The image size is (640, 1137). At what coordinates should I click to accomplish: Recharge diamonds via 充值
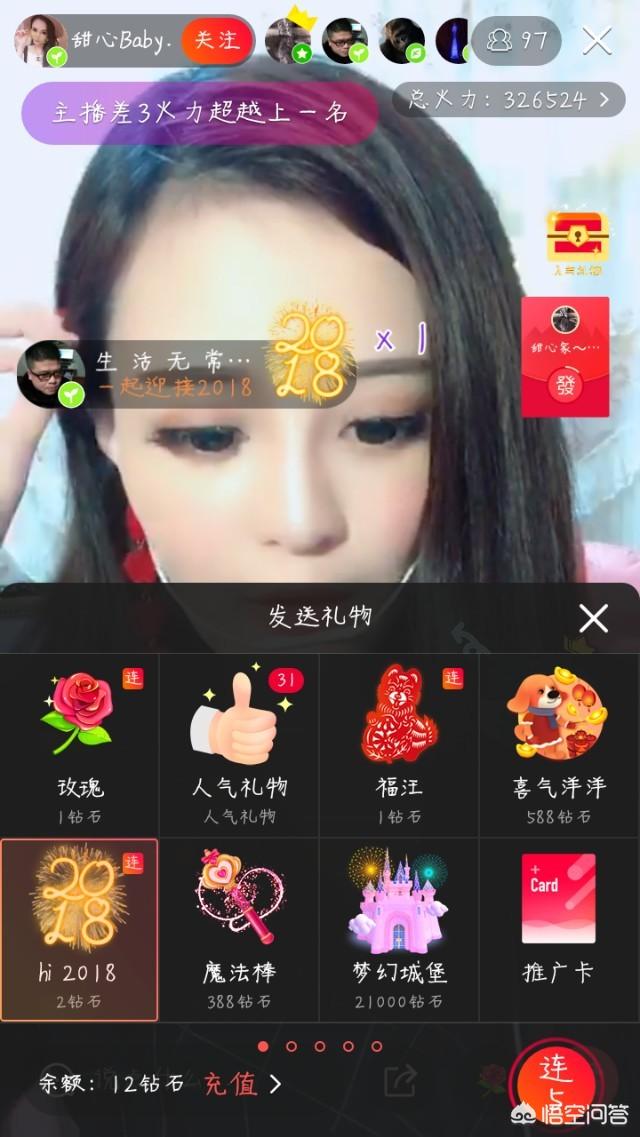tap(243, 1084)
